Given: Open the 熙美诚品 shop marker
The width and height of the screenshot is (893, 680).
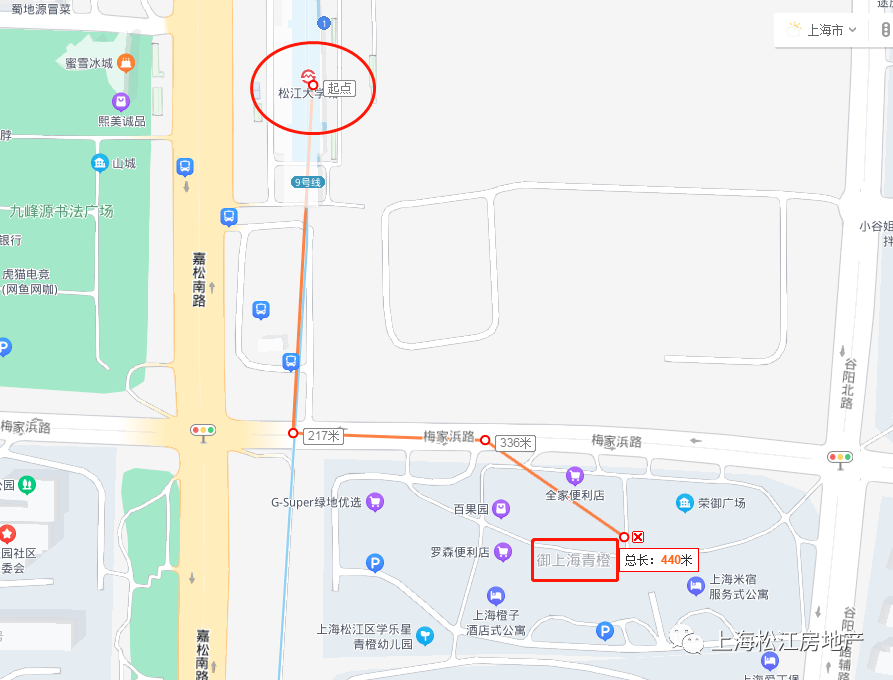Looking at the screenshot, I should tap(121, 102).
